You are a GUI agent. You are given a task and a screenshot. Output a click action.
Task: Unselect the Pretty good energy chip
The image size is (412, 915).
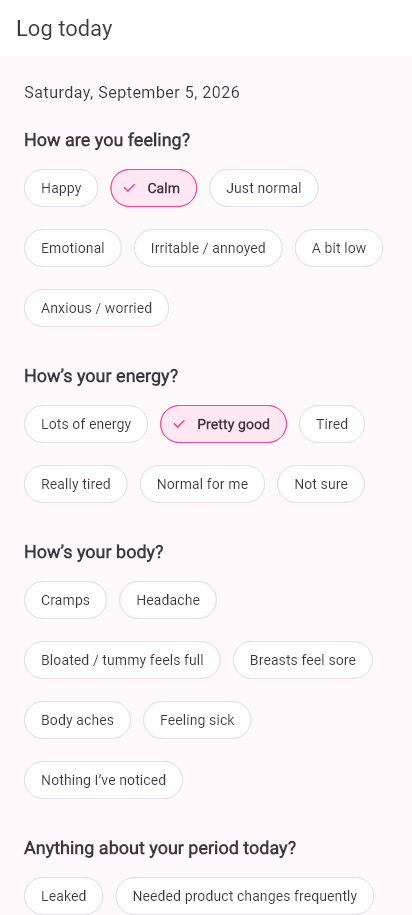[x=224, y=424]
